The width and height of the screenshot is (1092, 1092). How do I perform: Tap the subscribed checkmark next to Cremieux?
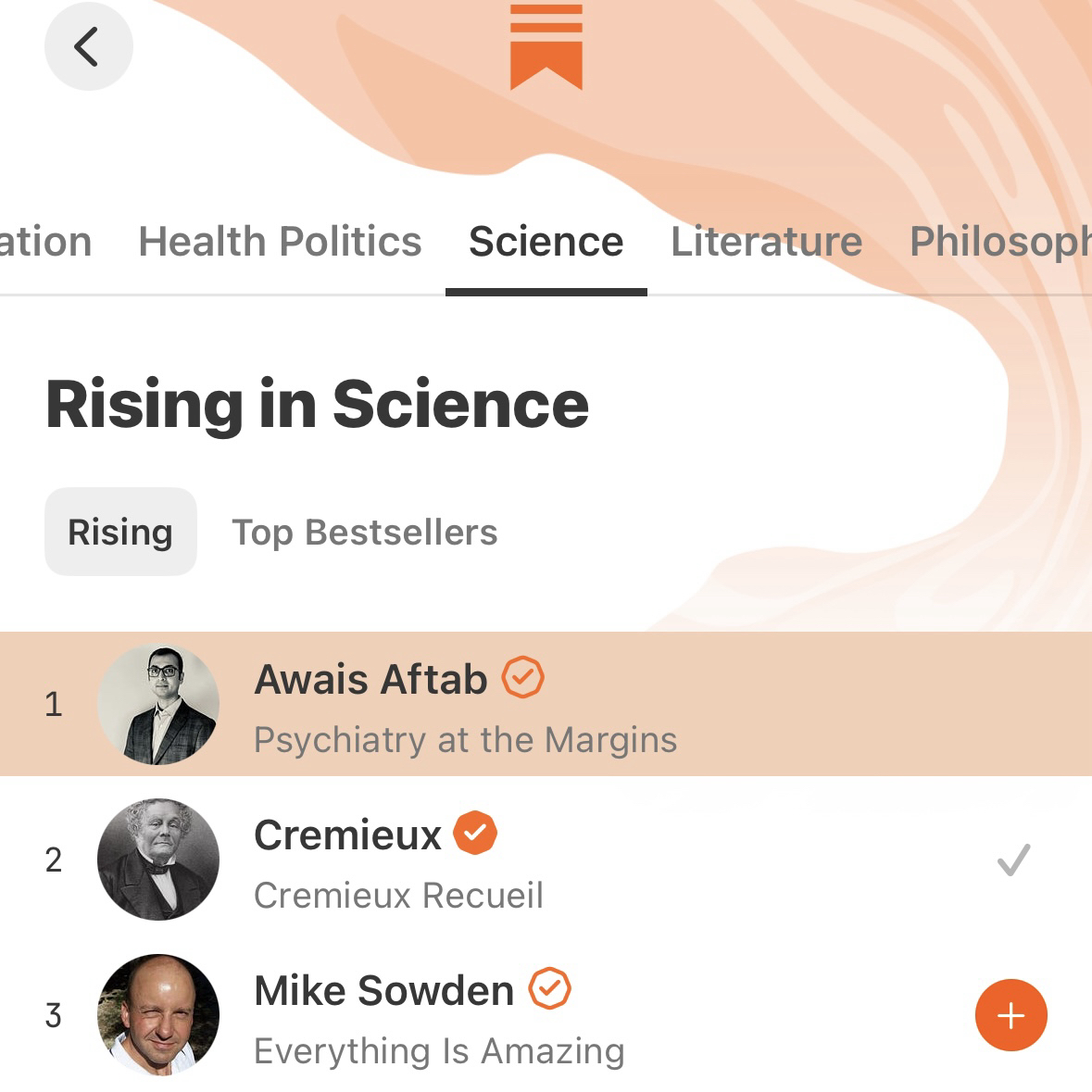pyautogui.click(x=1013, y=860)
